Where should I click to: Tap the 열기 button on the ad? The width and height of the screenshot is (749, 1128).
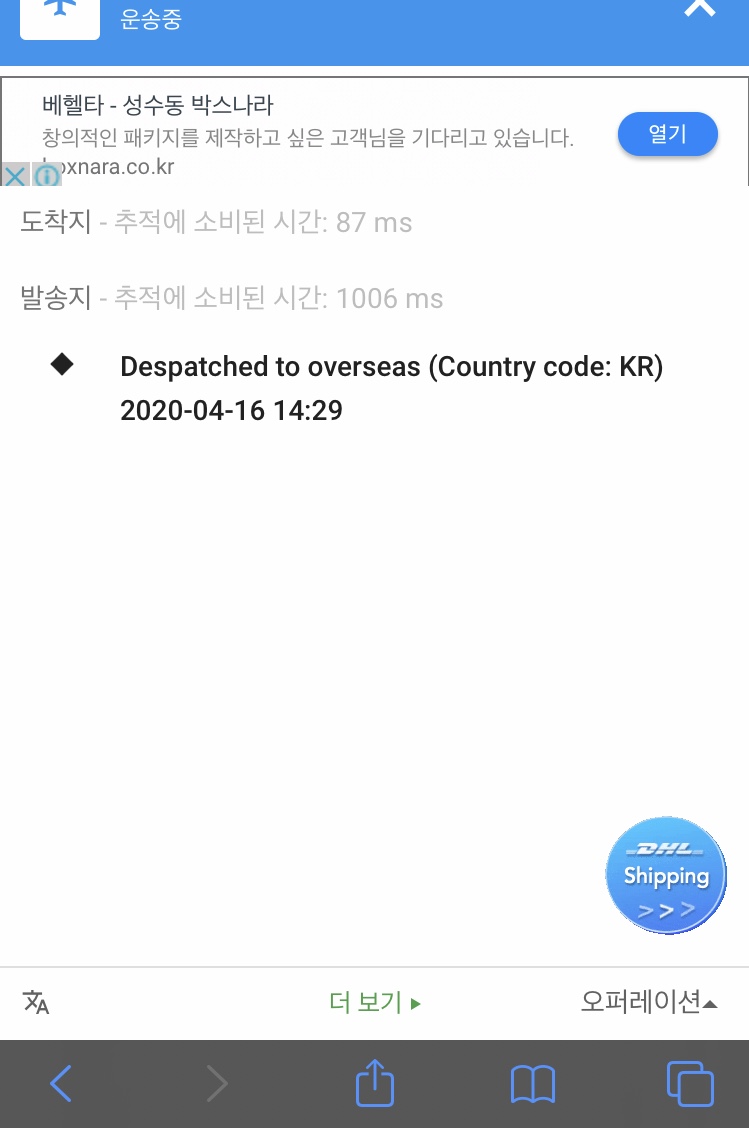tap(667, 135)
